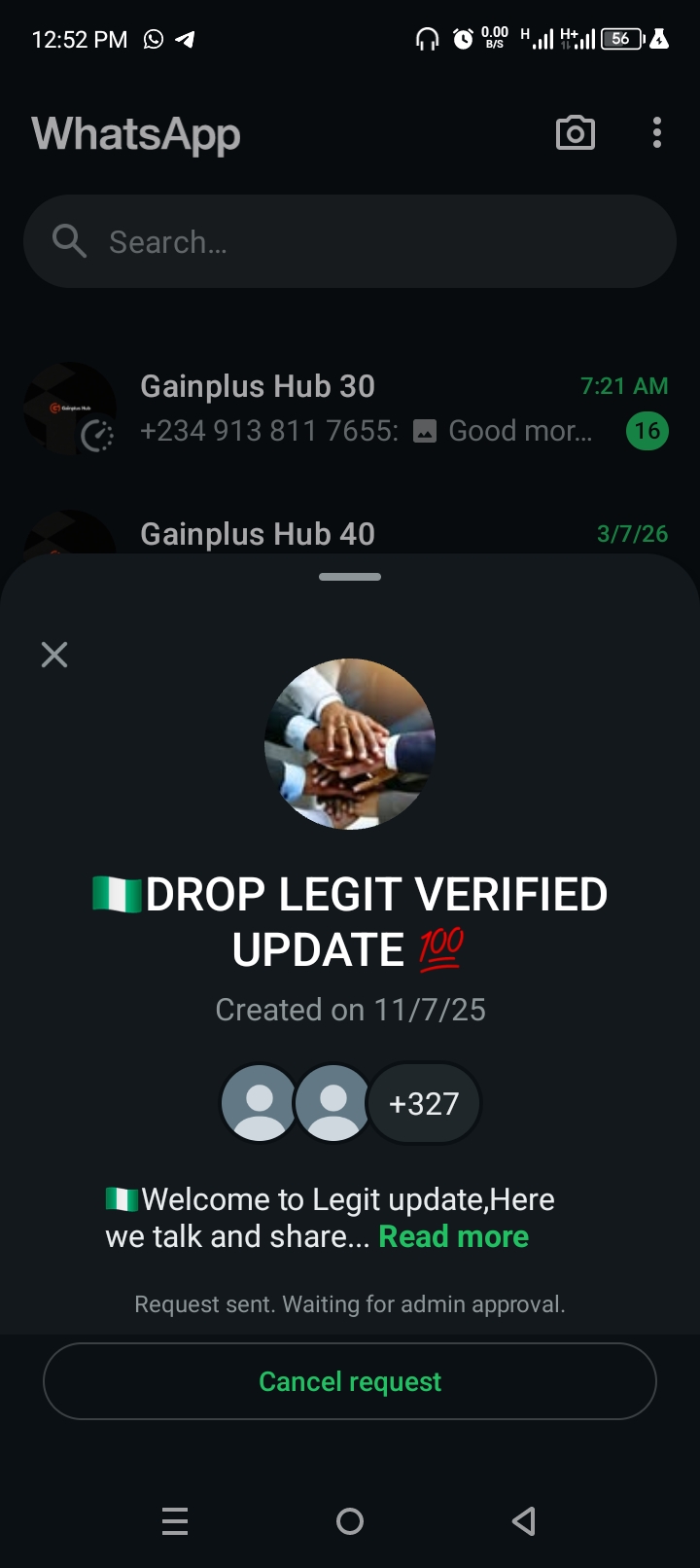Expand the description with Read more
This screenshot has width=700, height=1568.
point(453,1236)
